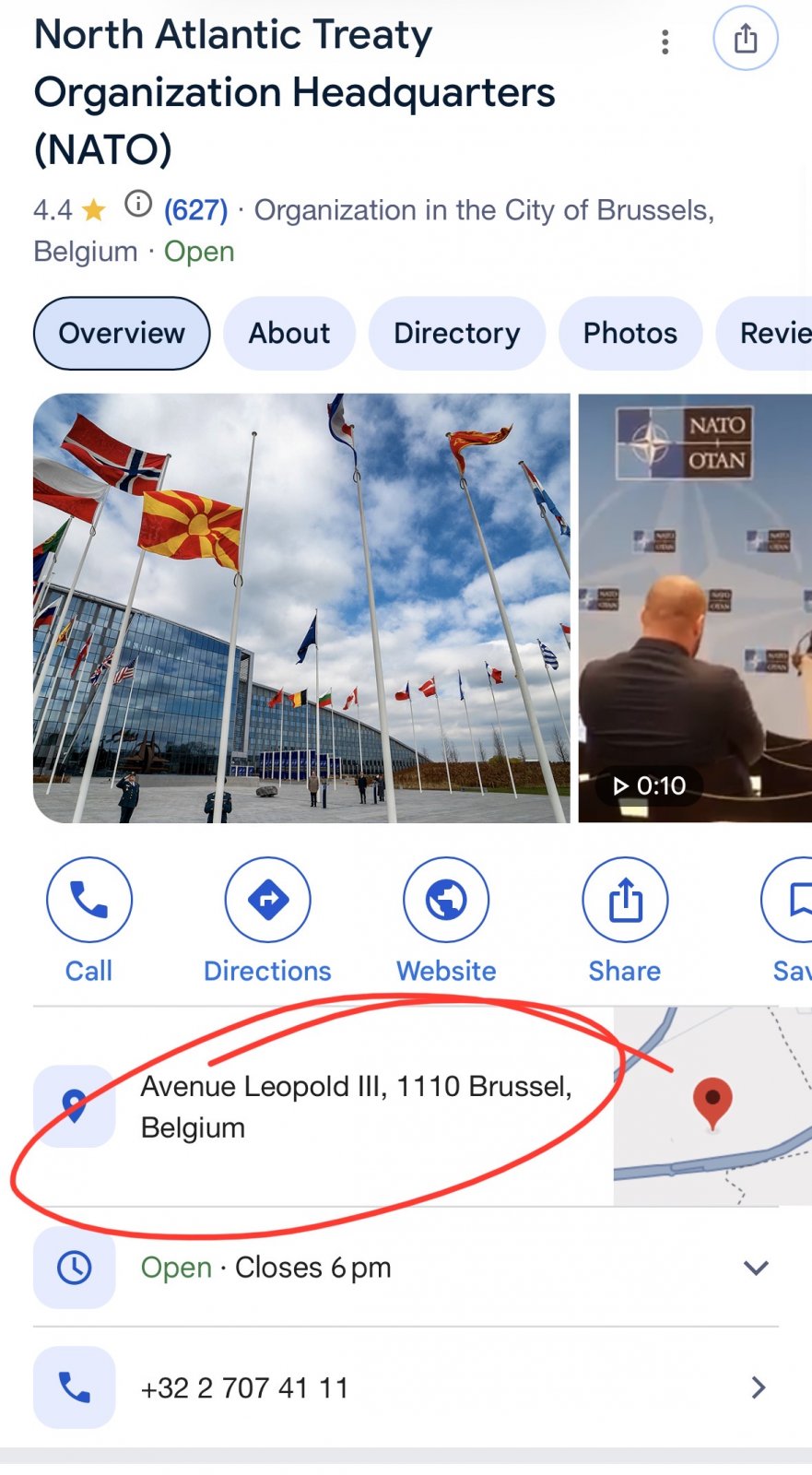
Task: Switch to the Photos tab
Action: [x=630, y=333]
